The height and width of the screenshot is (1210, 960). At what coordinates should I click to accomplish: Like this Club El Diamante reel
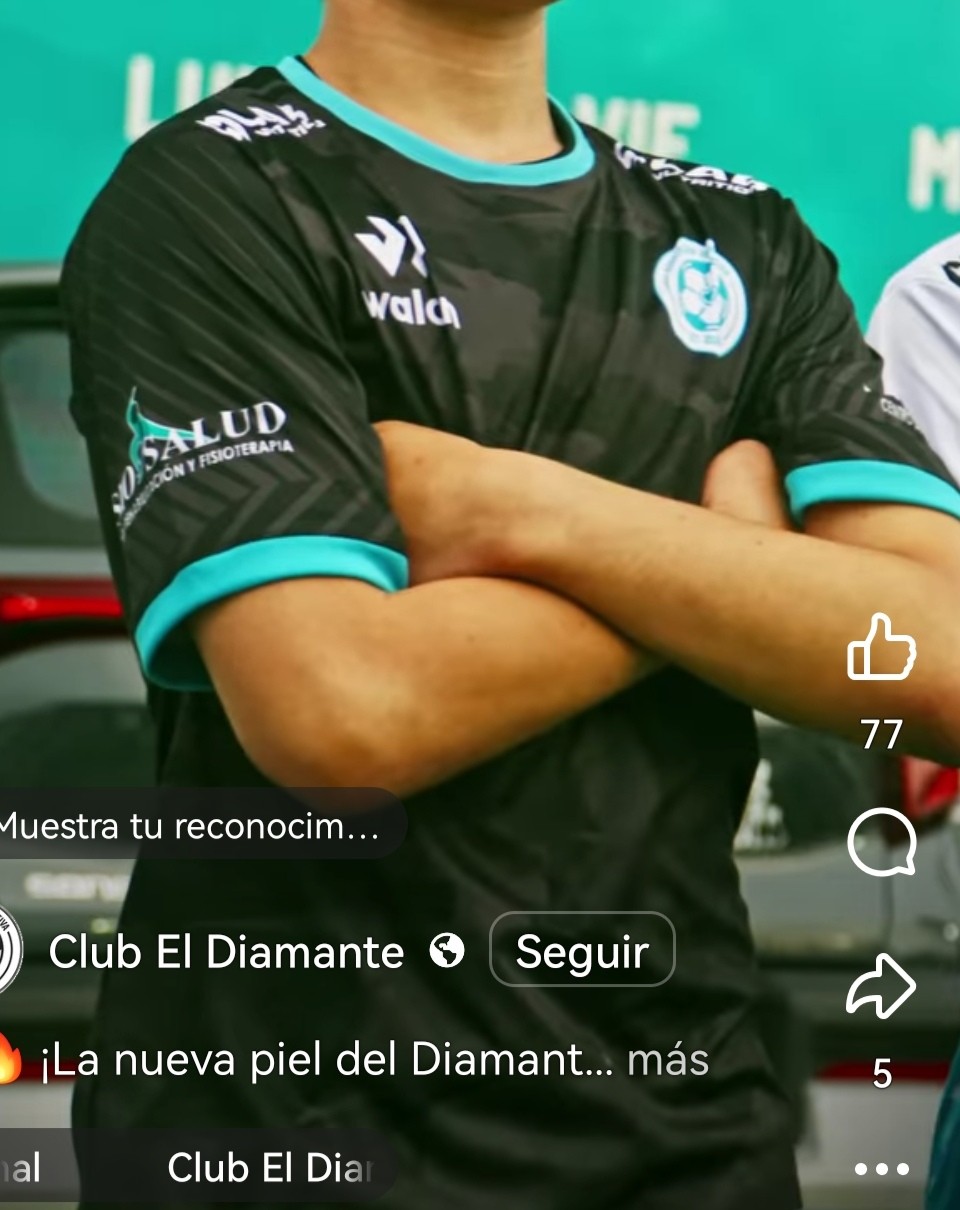click(x=881, y=648)
